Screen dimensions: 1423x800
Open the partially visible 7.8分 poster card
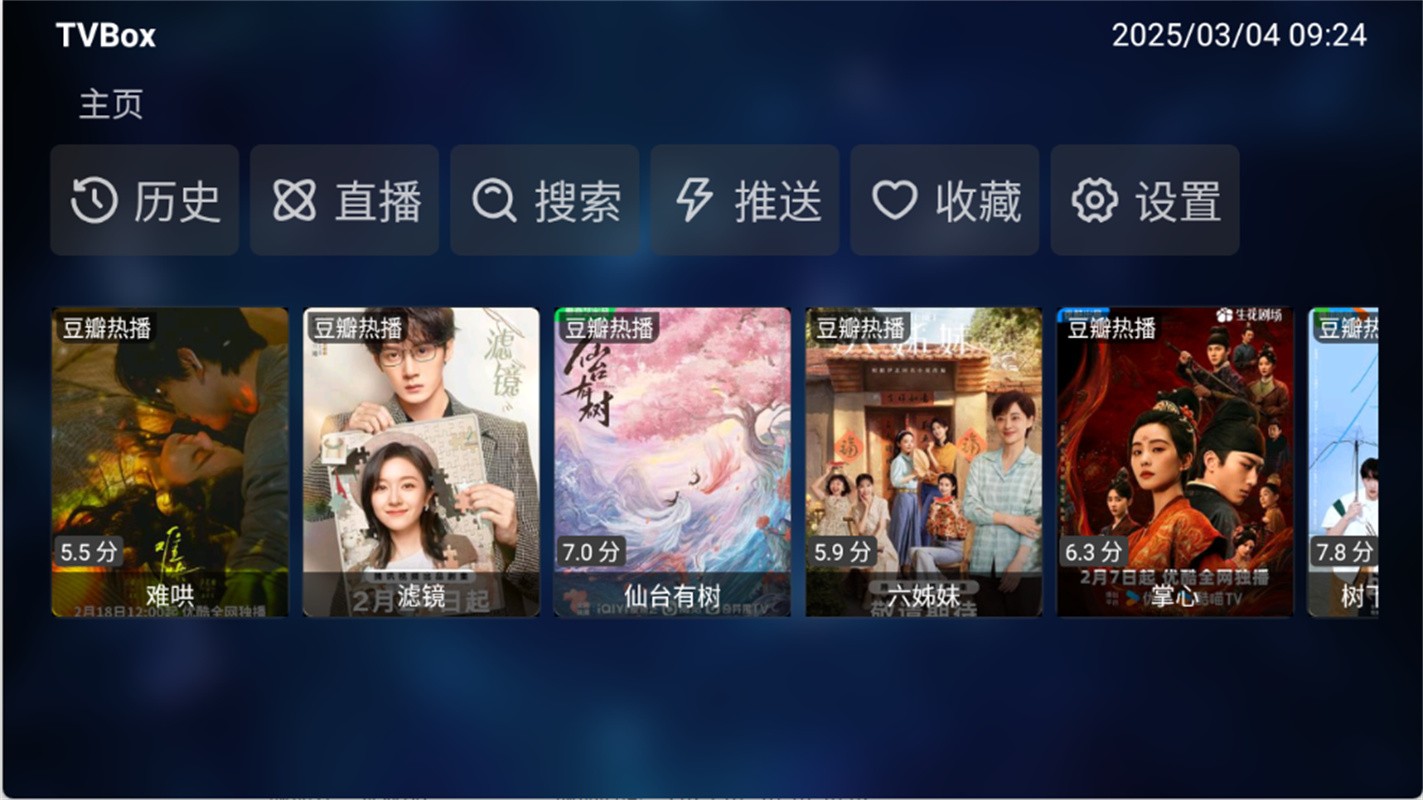pos(1344,462)
